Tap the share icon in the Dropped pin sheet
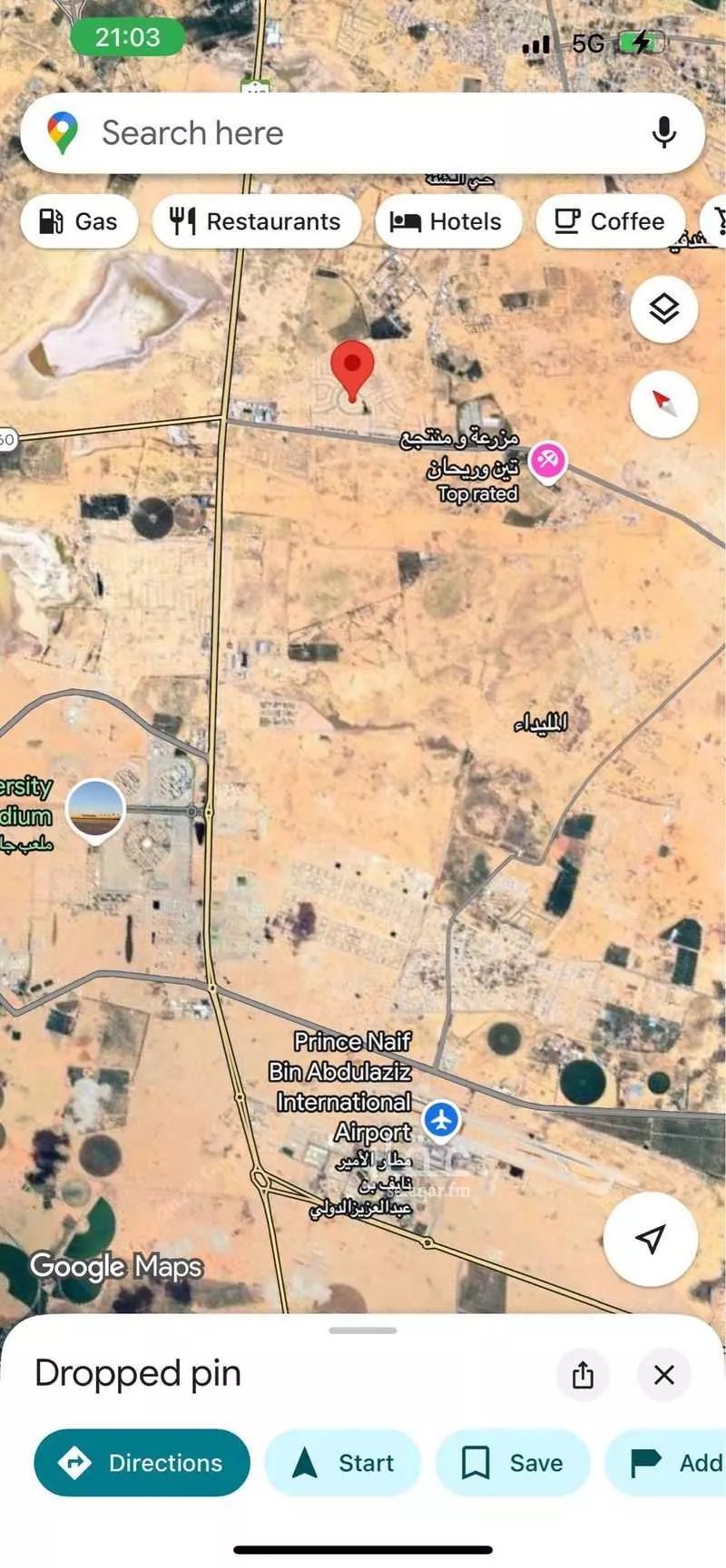Screen dimensions: 726x1568 tap(583, 1375)
